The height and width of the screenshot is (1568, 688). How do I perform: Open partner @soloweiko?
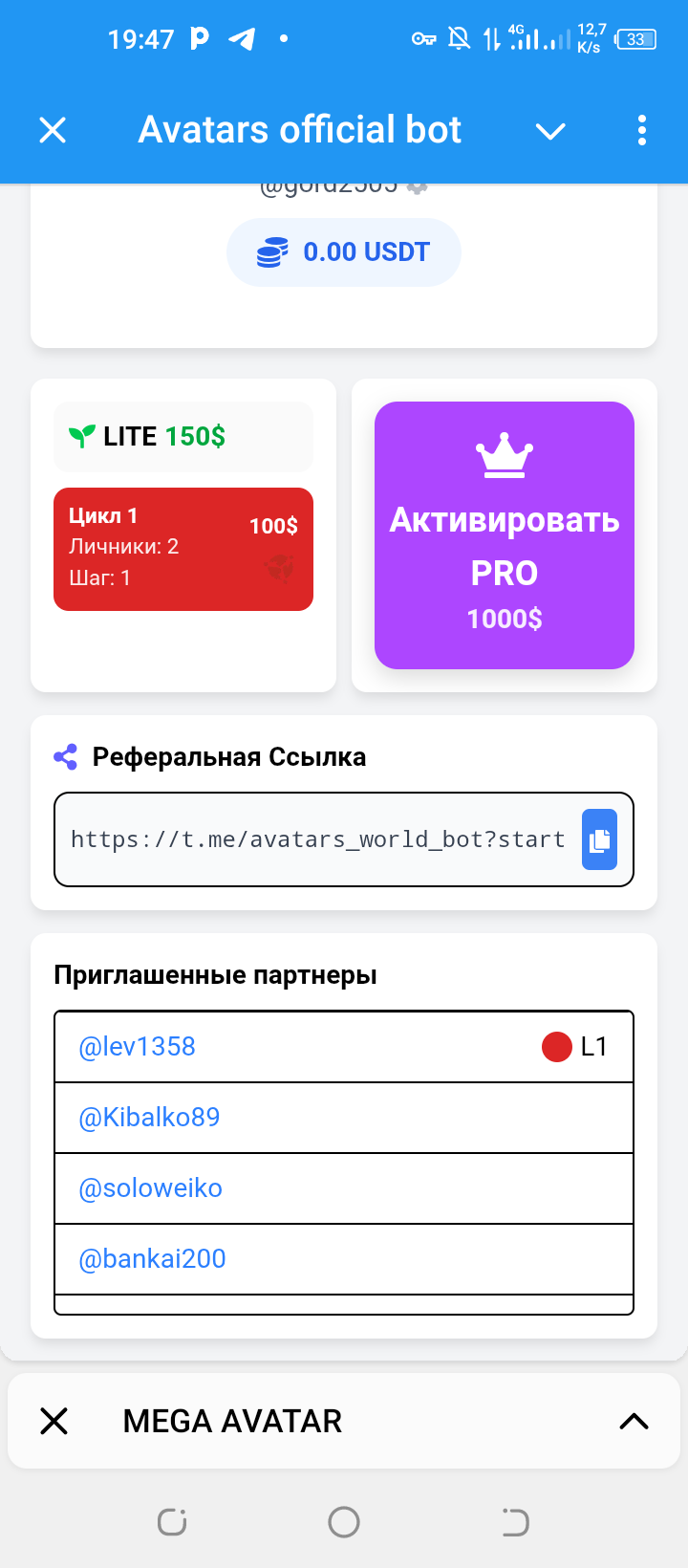(x=151, y=1188)
